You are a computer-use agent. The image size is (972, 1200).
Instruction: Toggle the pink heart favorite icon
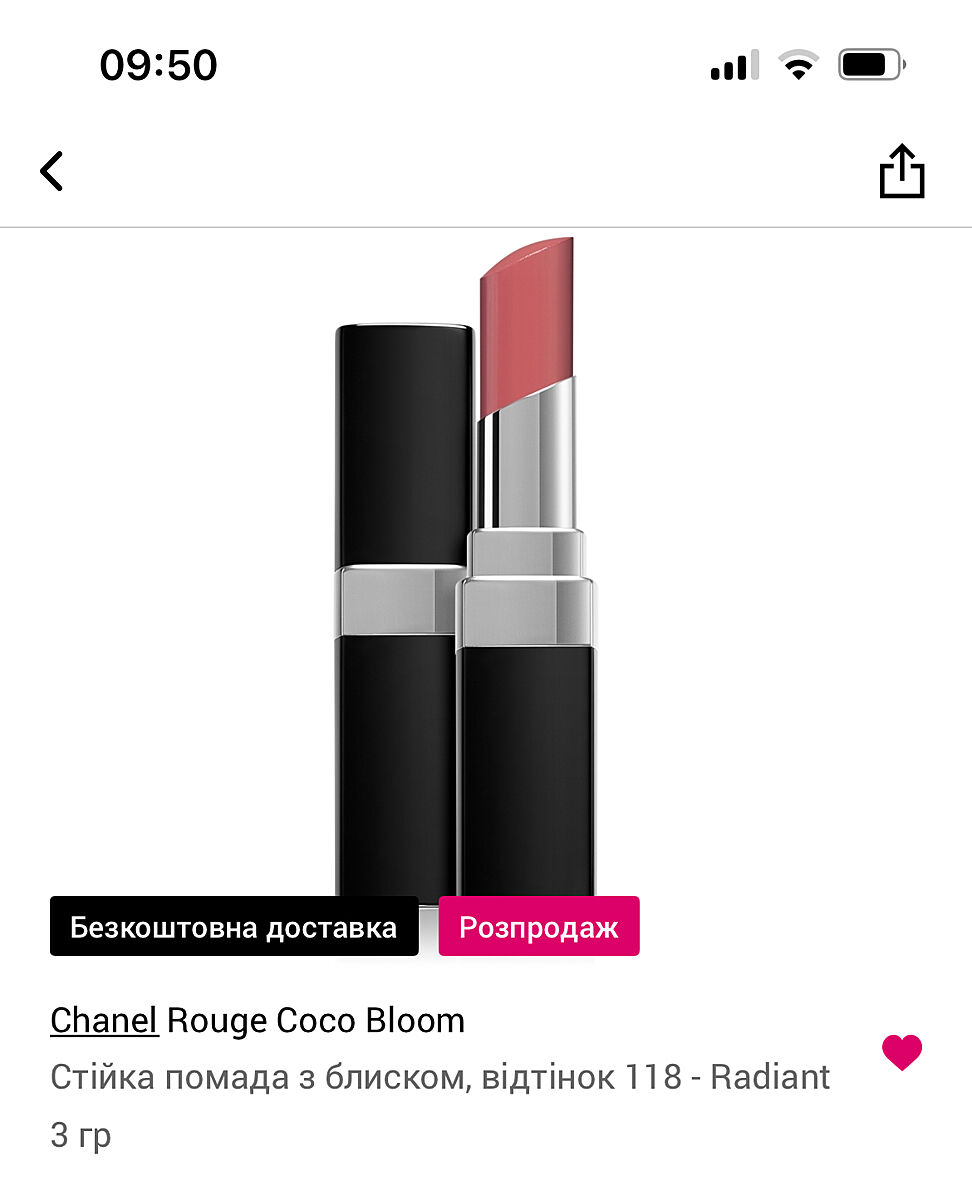tap(901, 1052)
